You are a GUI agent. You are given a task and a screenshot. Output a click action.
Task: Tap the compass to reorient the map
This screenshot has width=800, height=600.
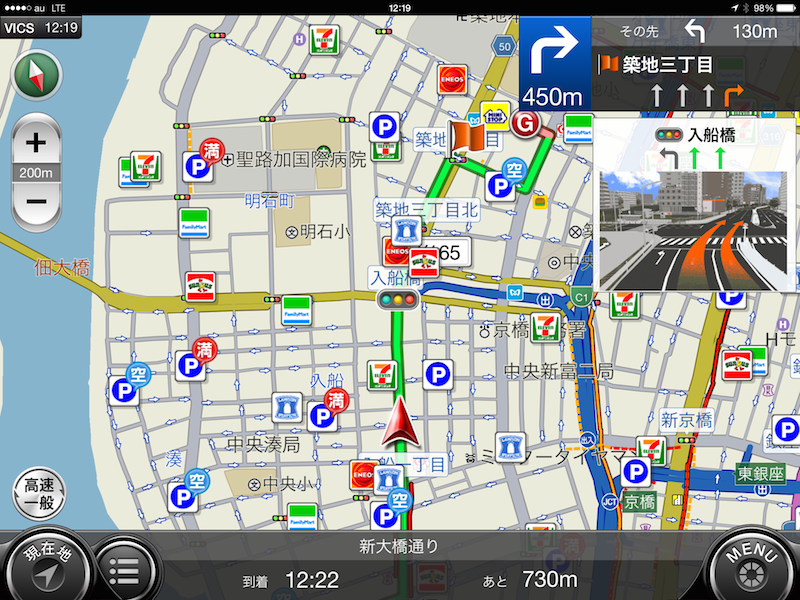[37, 74]
